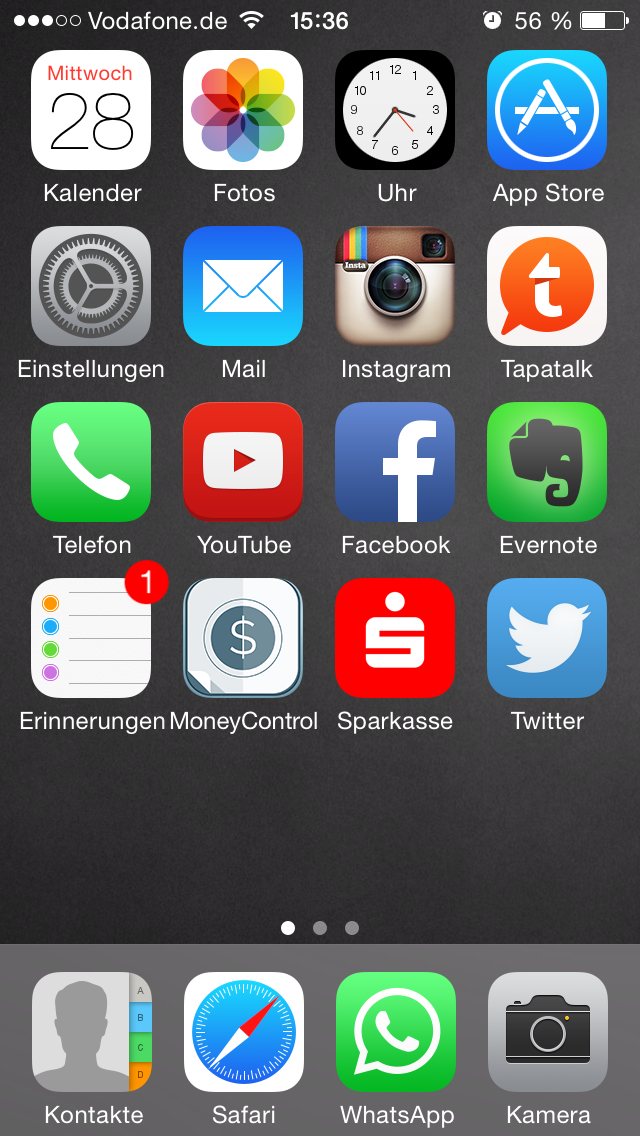Launch Evernote
This screenshot has width=640, height=1136.
(547, 462)
